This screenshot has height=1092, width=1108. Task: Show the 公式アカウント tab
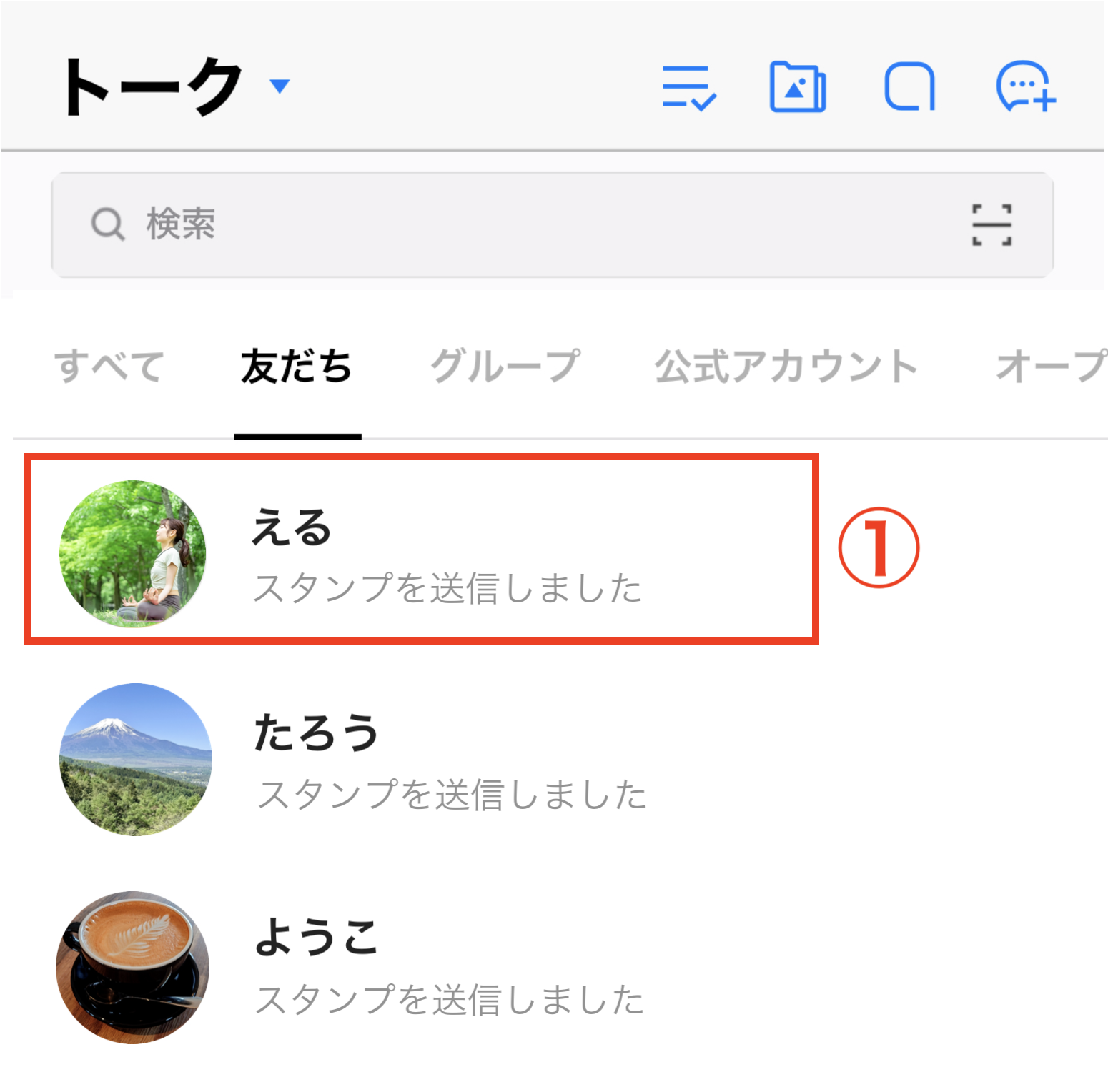pyautogui.click(x=786, y=367)
